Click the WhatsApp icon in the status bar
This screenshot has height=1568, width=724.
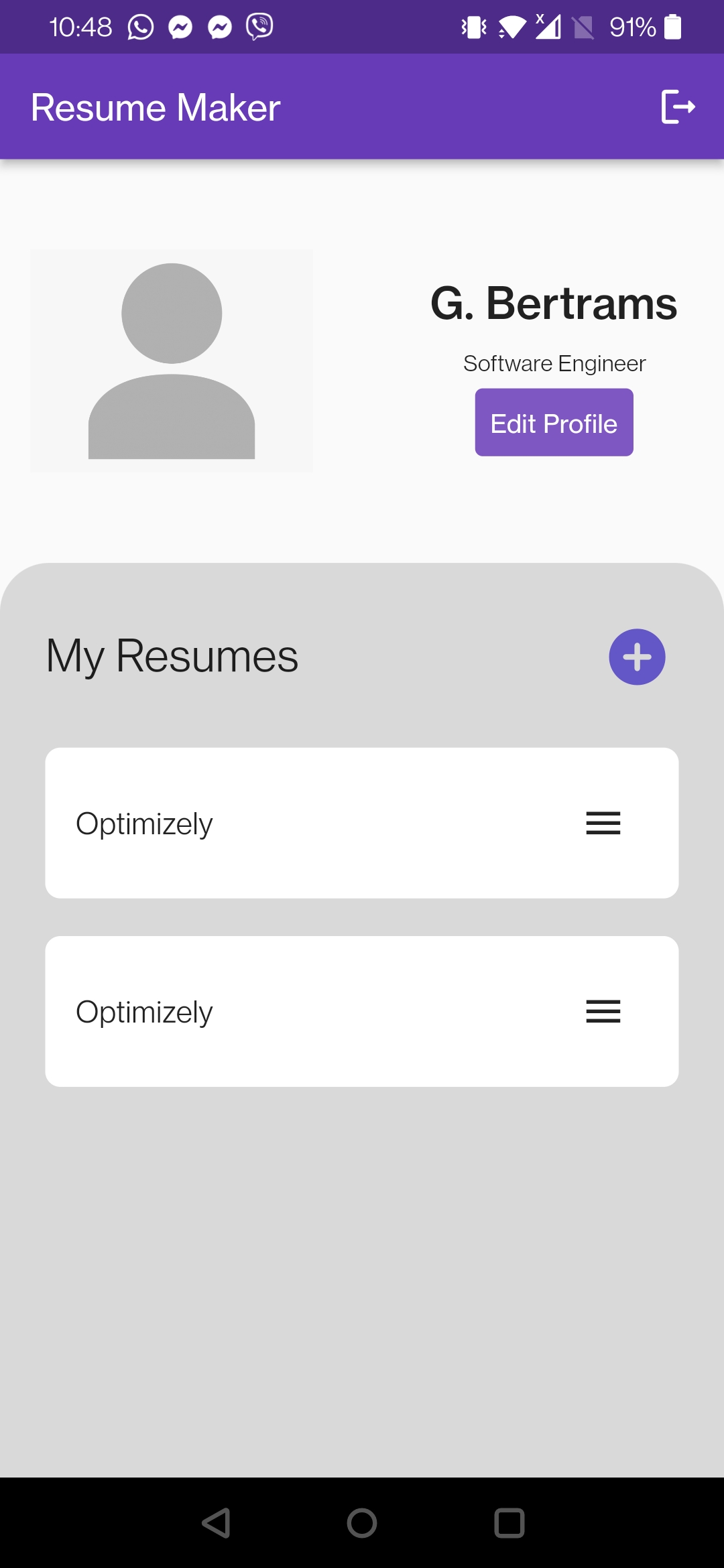click(140, 26)
